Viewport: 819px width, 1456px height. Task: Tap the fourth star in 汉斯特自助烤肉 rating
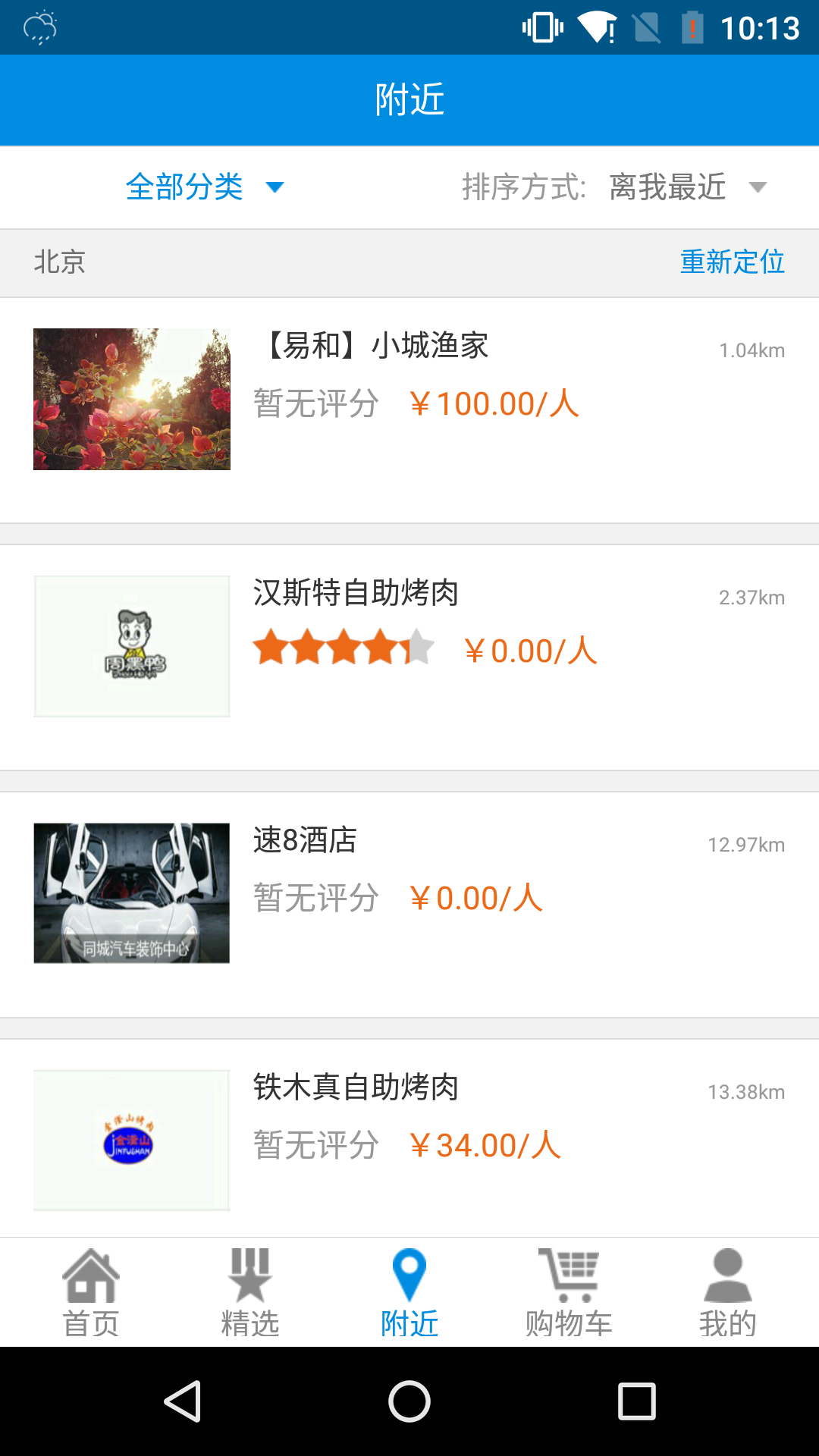[379, 649]
